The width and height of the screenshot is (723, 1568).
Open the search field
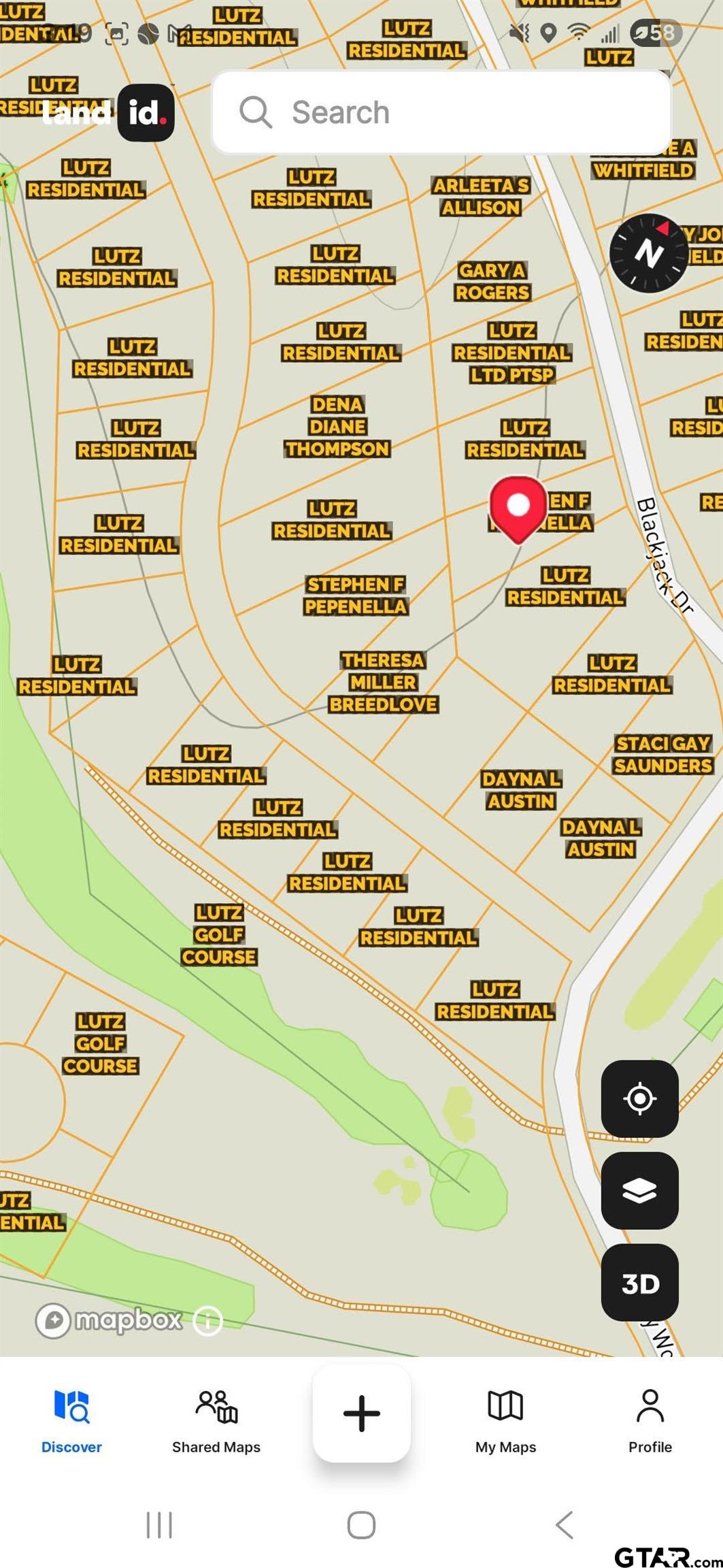(441, 112)
